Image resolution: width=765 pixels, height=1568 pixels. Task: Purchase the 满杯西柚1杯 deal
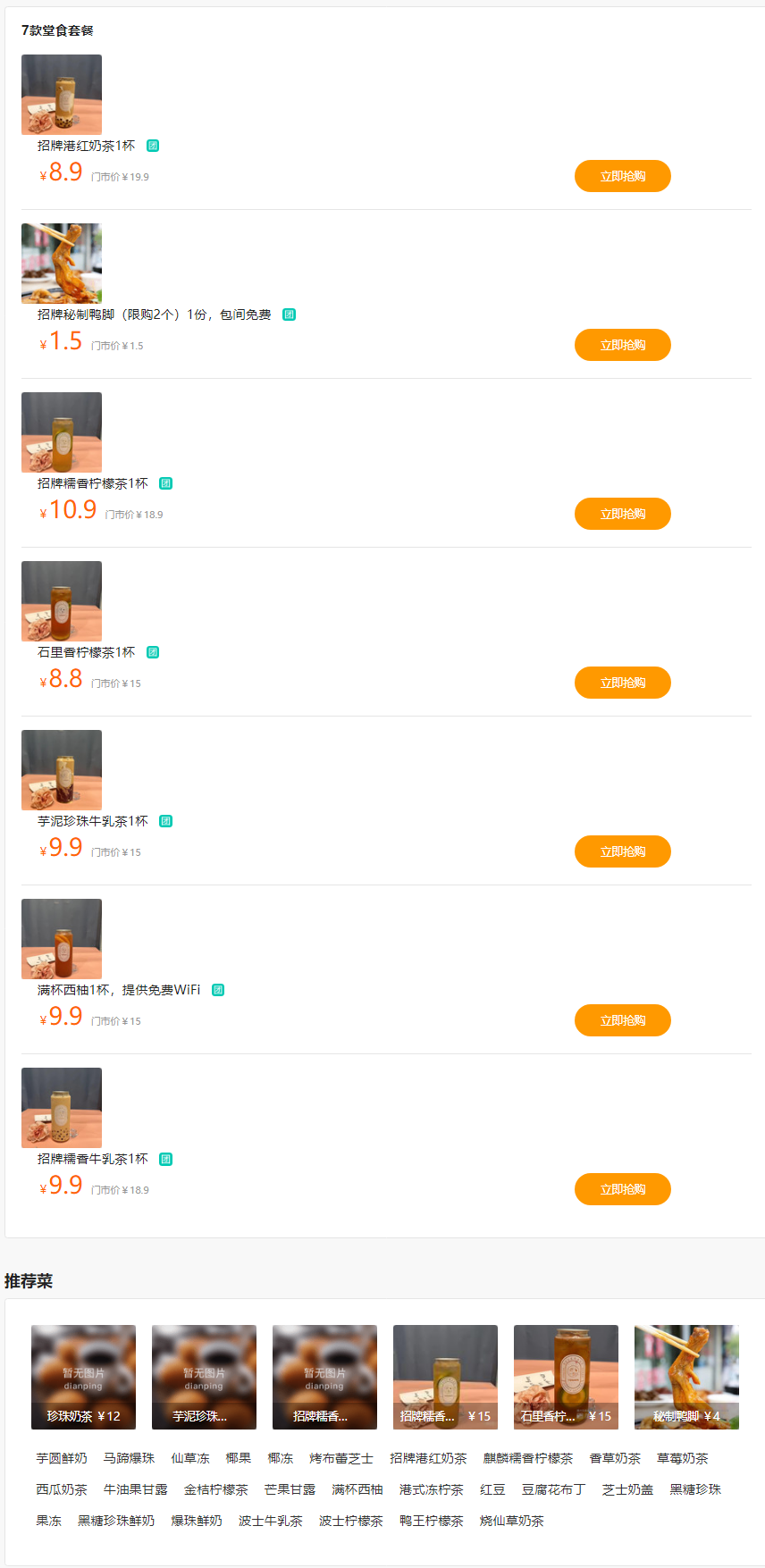pyautogui.click(x=622, y=1020)
